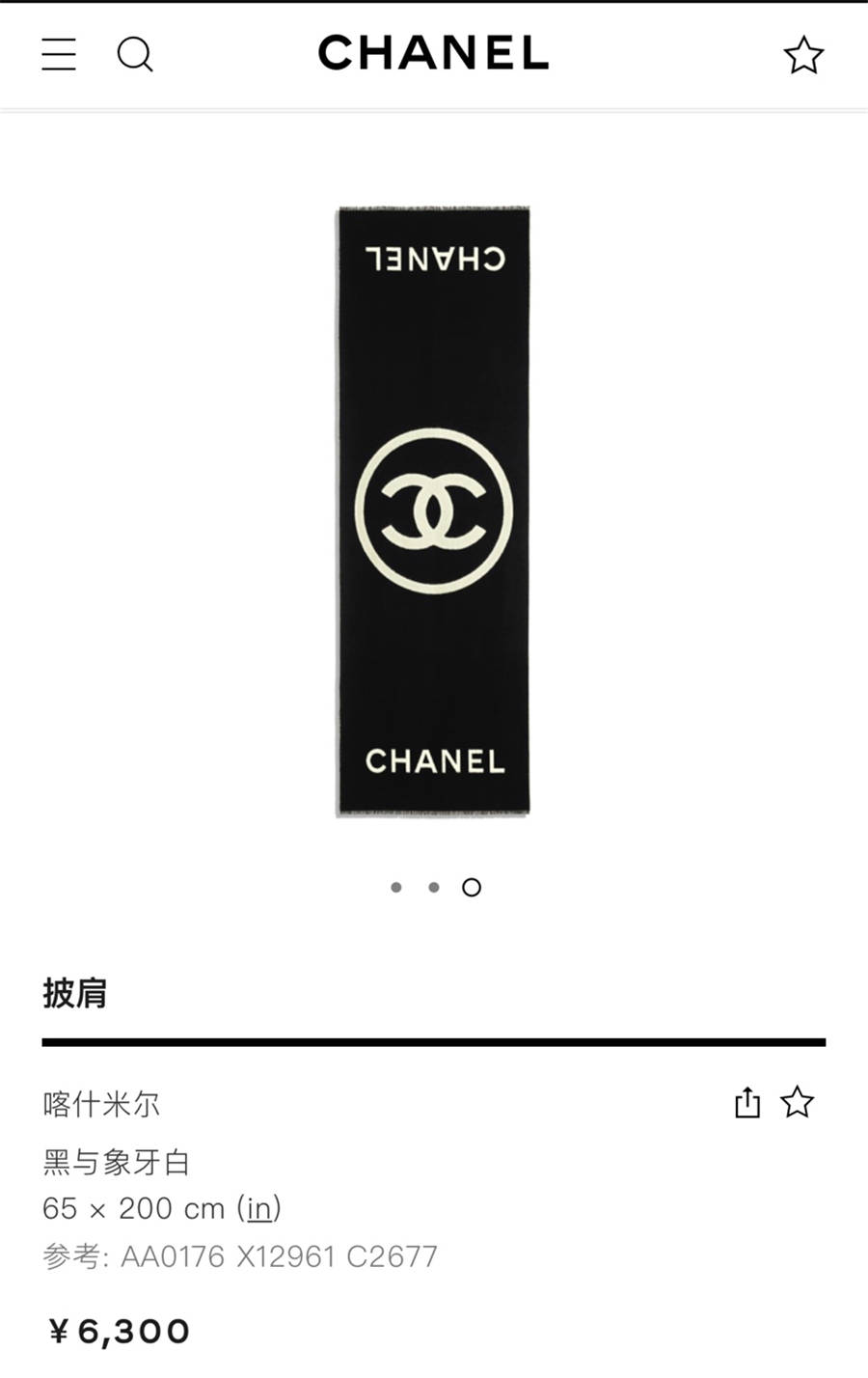Open wishlist star in header
This screenshot has width=868, height=1378.
coord(803,55)
